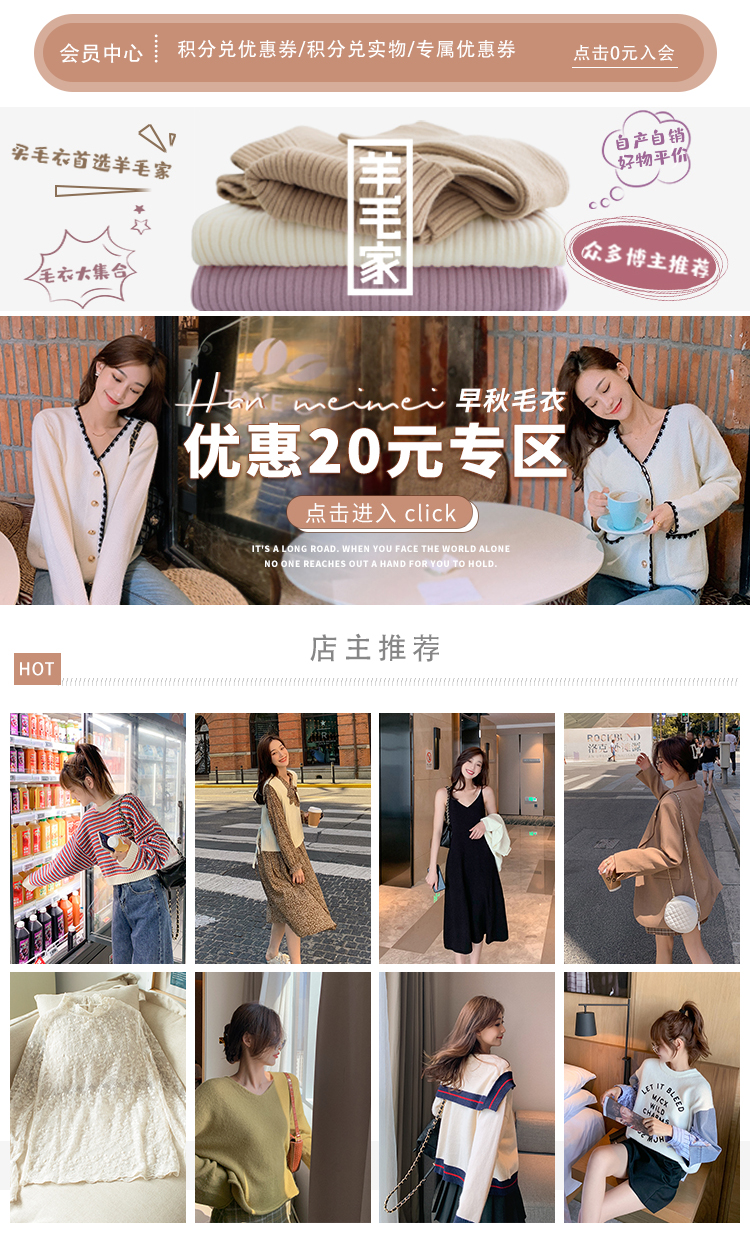View the white lace top product
The height and width of the screenshot is (1245, 750).
(x=98, y=1097)
